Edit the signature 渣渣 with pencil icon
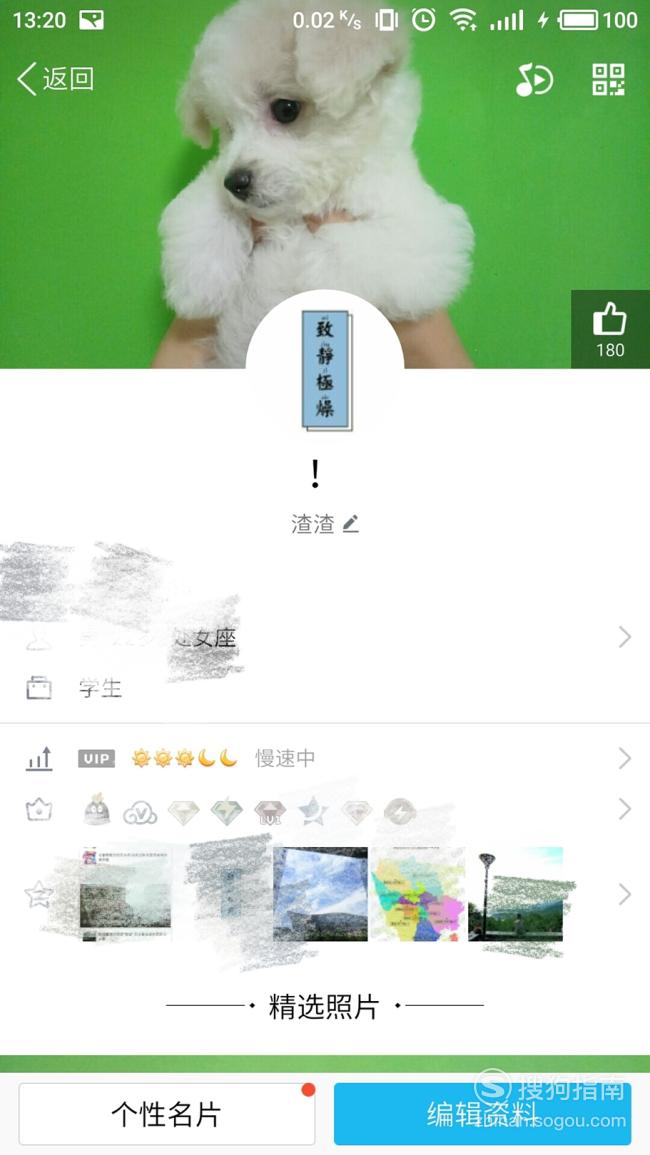Viewport: 650px width, 1155px height. coord(325,524)
